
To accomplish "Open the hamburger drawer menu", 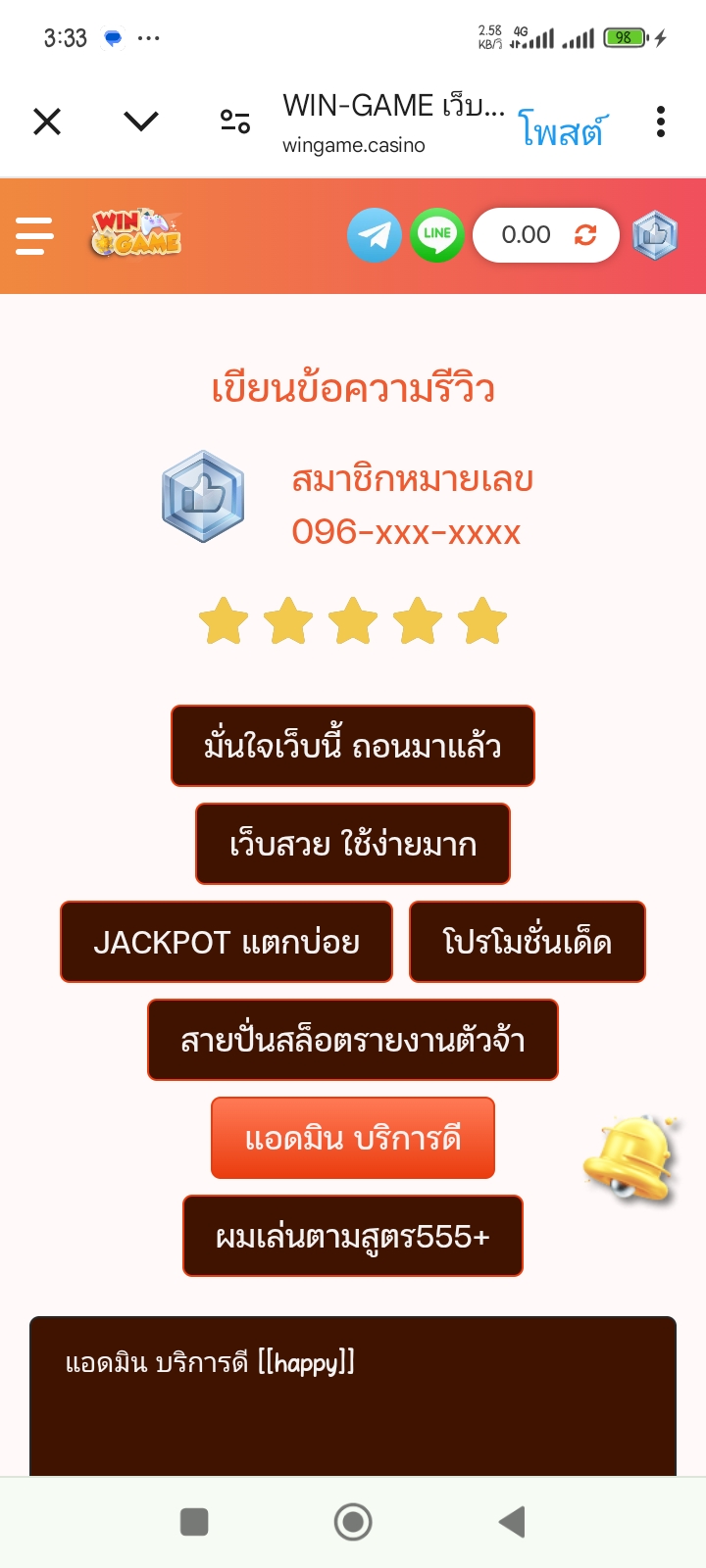I will pos(34,235).
